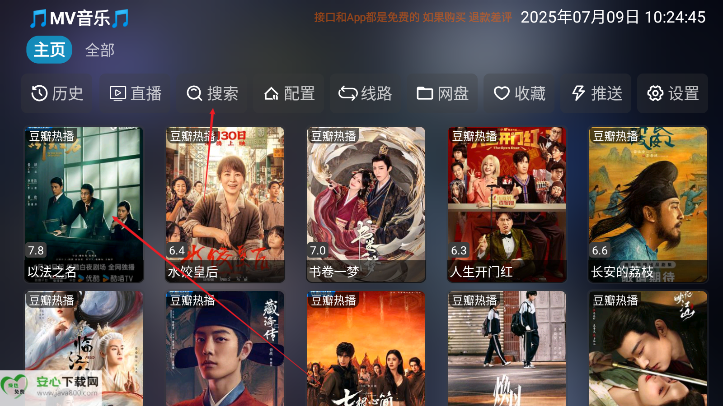Select the 线路 route option

point(365,93)
